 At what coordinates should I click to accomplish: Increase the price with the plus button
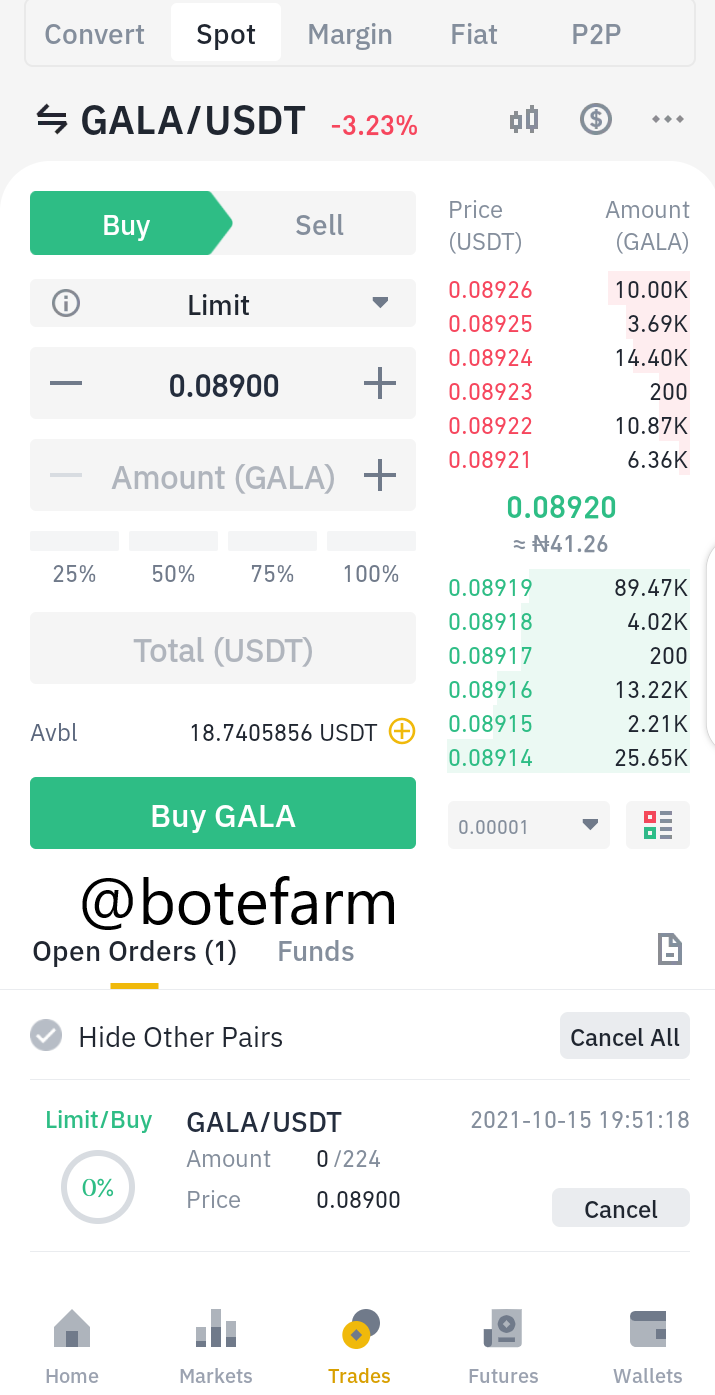point(379,384)
